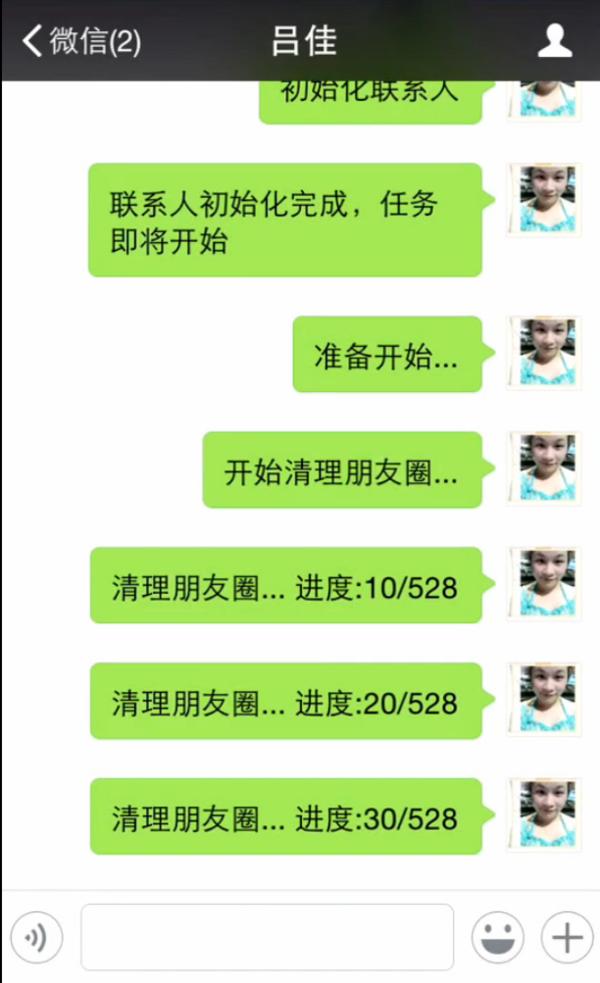Open 吕佳's contact profile icon

[x=555, y=41]
